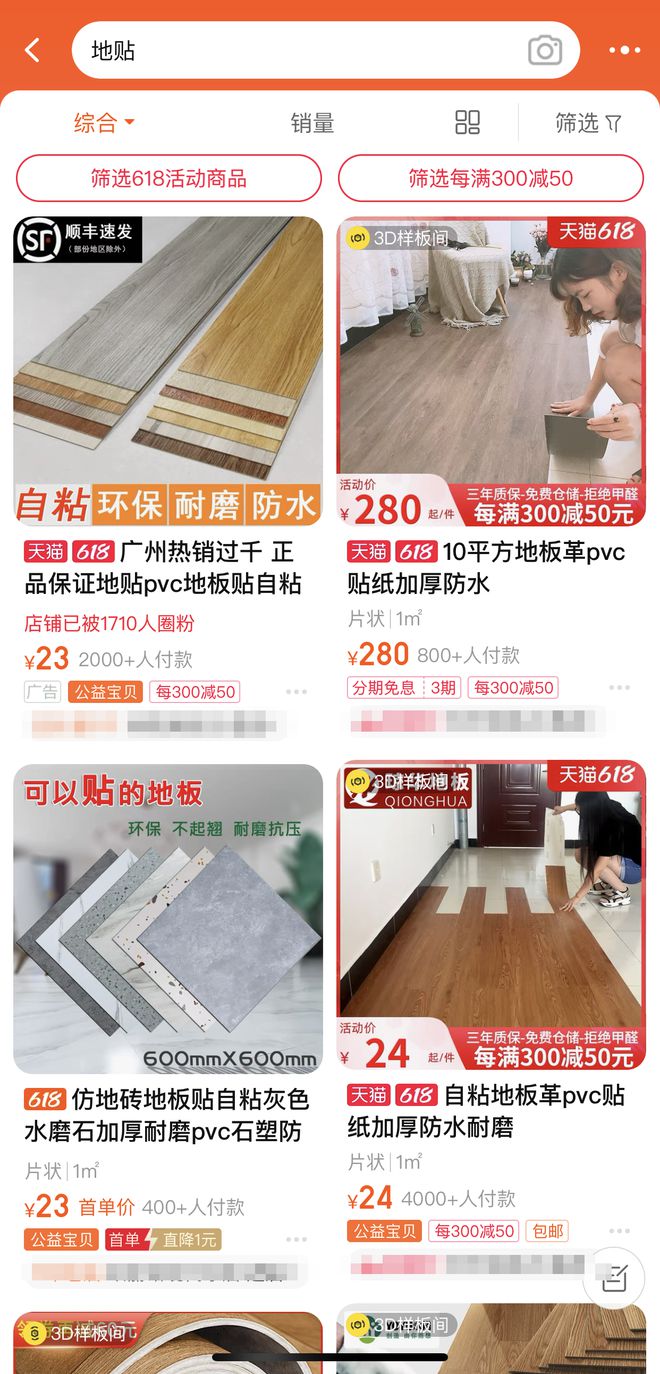More options for 广州热销过千 item
The image size is (660, 1374).
pyautogui.click(x=296, y=692)
